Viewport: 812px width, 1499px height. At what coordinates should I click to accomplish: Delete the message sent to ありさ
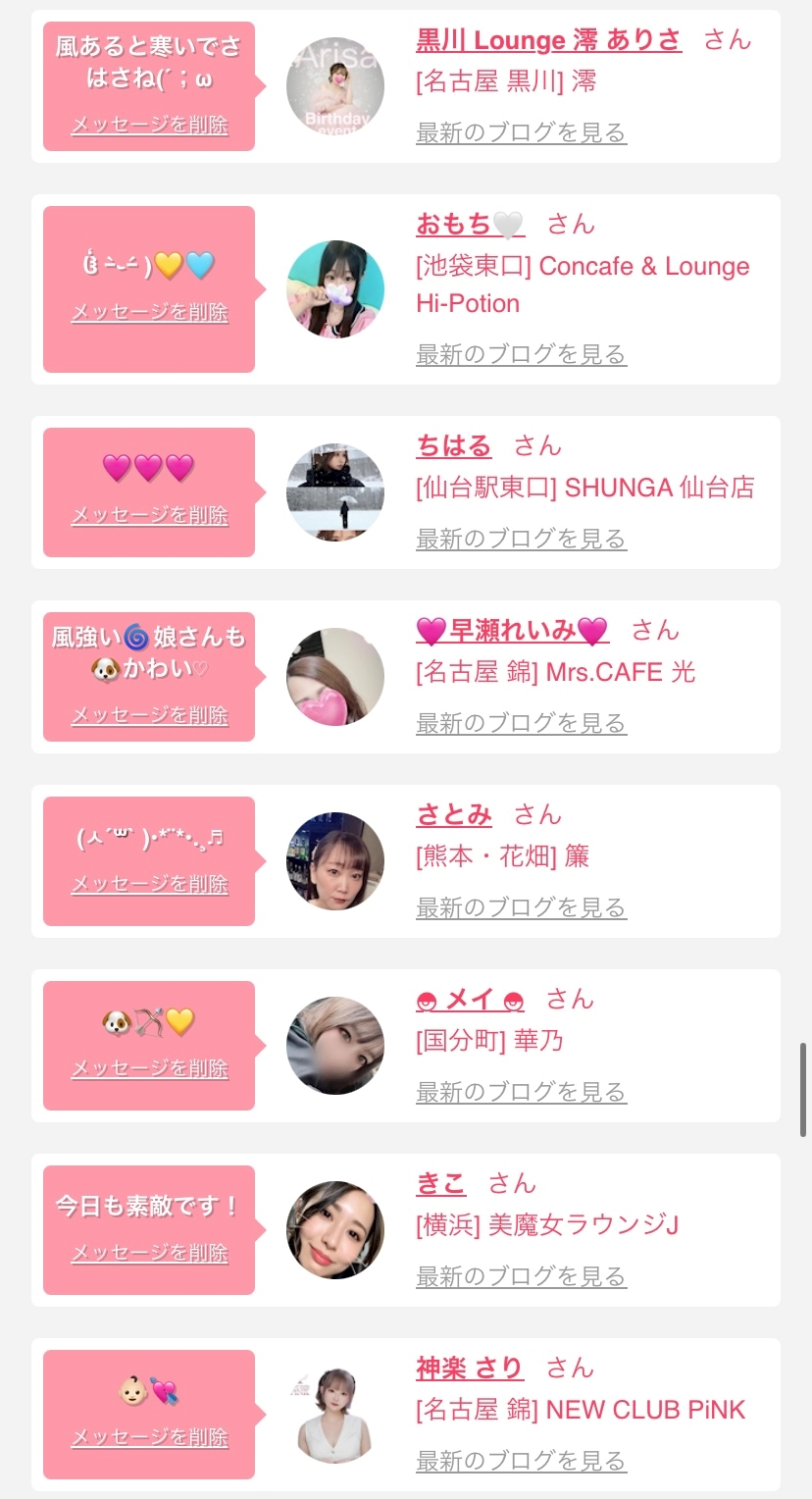[150, 126]
